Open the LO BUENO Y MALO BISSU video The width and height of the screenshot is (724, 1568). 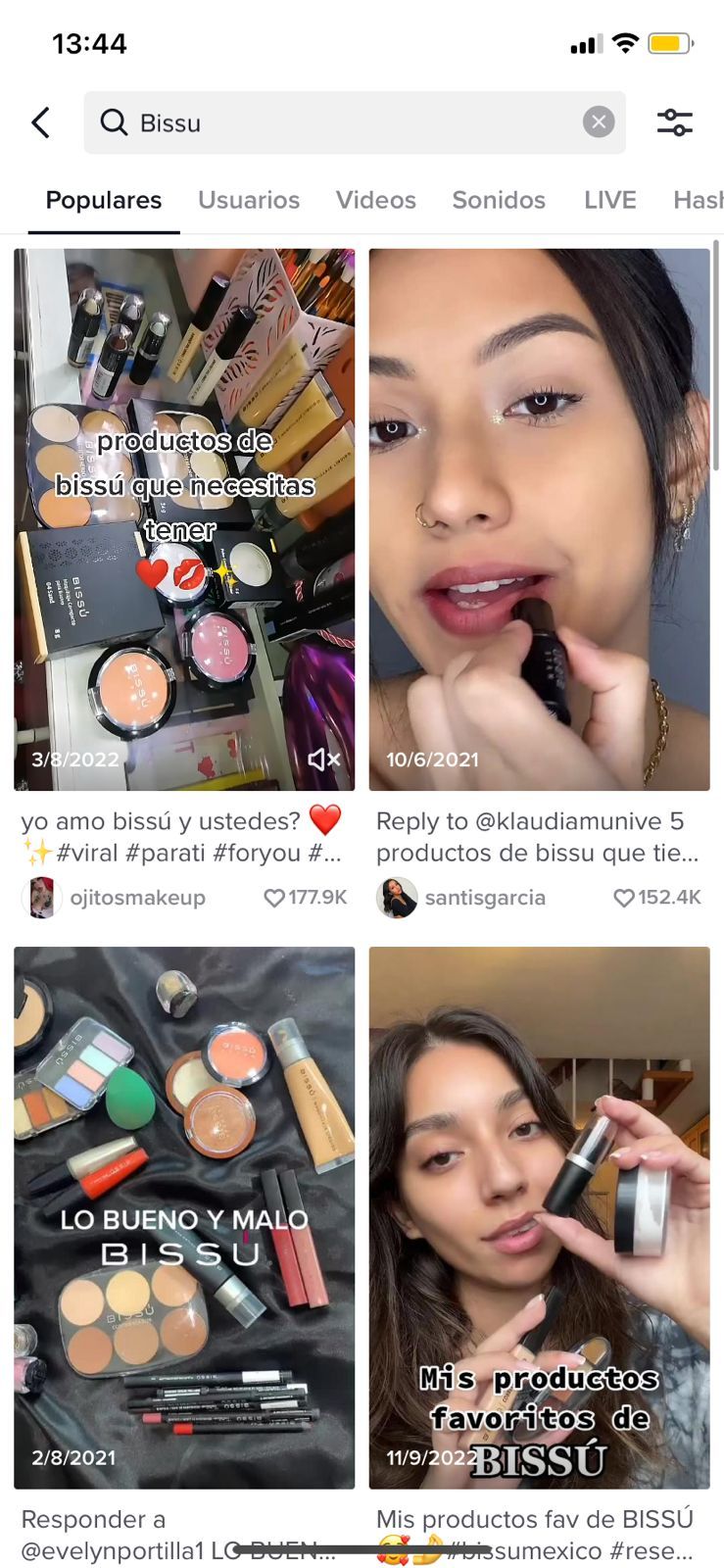pyautogui.click(x=184, y=1217)
